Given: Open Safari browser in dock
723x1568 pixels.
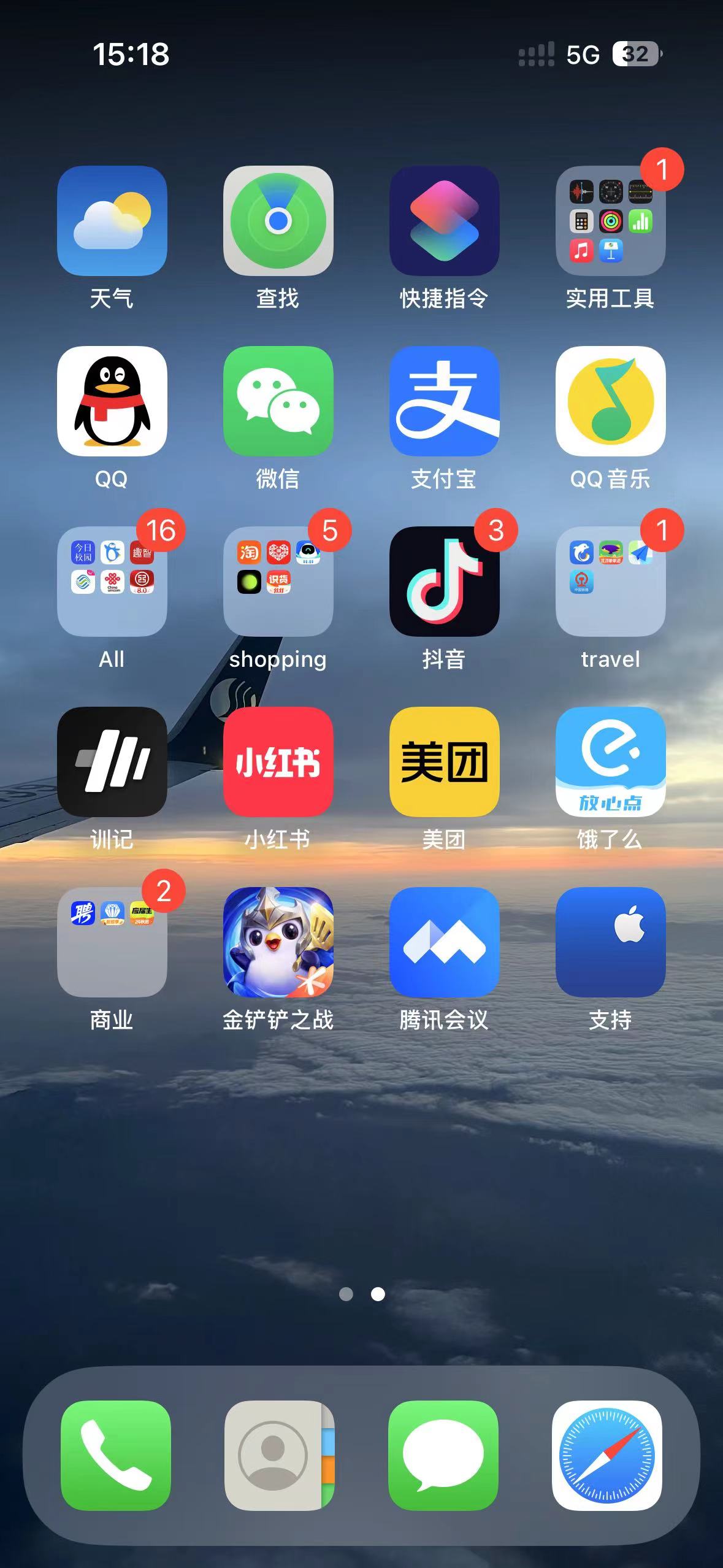Looking at the screenshot, I should coord(606,1455).
